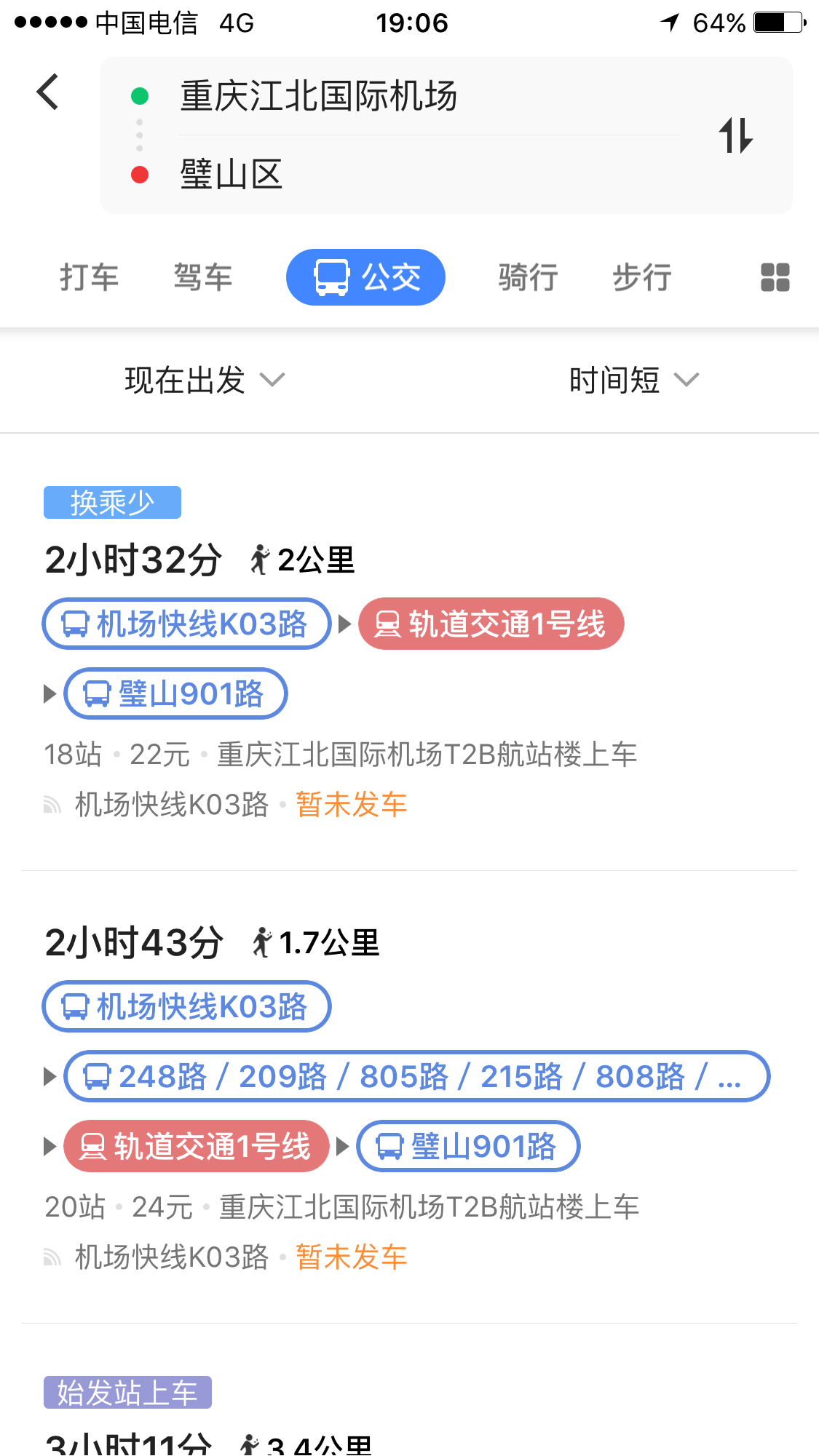The height and width of the screenshot is (1456, 819).
Task: Switch to the 步行 tab
Action: 641,277
